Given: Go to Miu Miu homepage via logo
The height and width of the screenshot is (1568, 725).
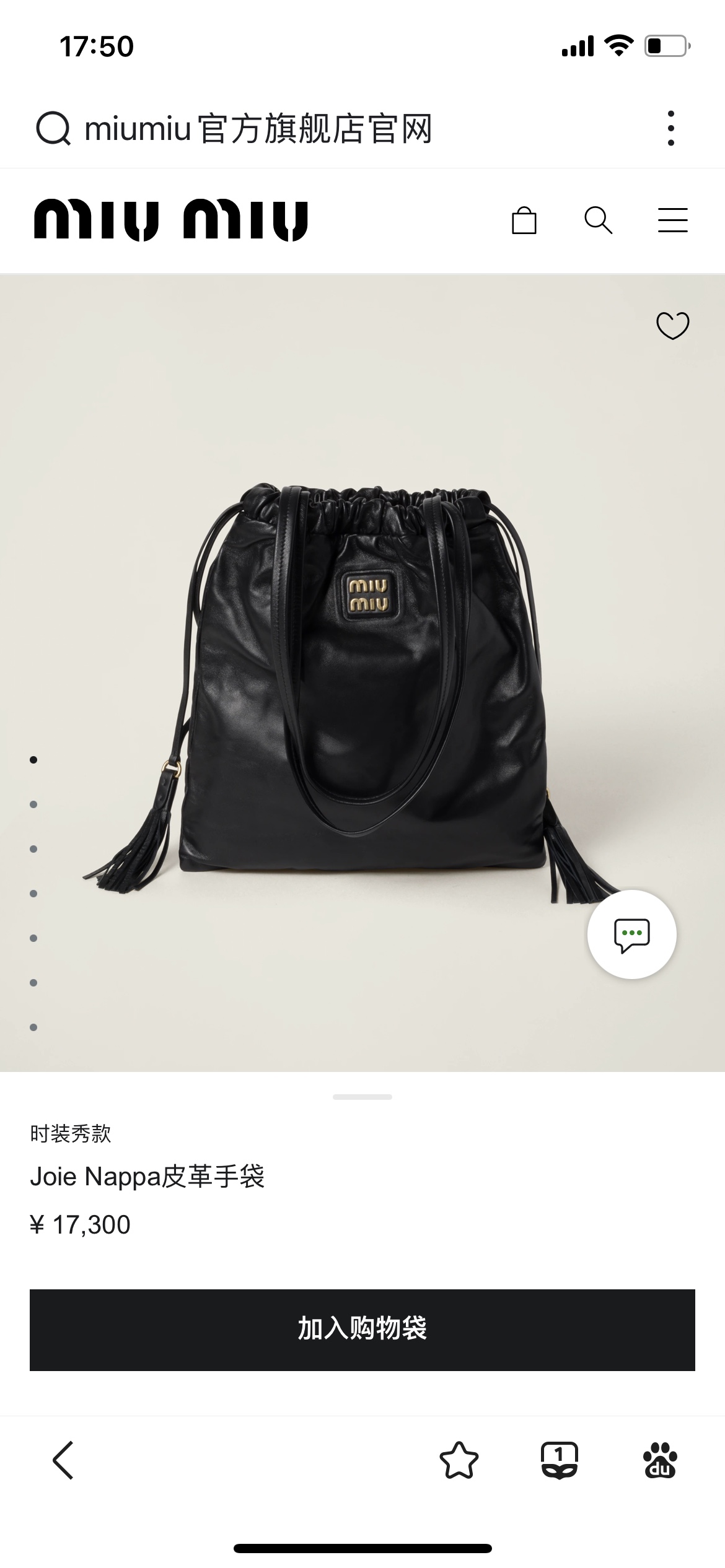Looking at the screenshot, I should [x=170, y=220].
